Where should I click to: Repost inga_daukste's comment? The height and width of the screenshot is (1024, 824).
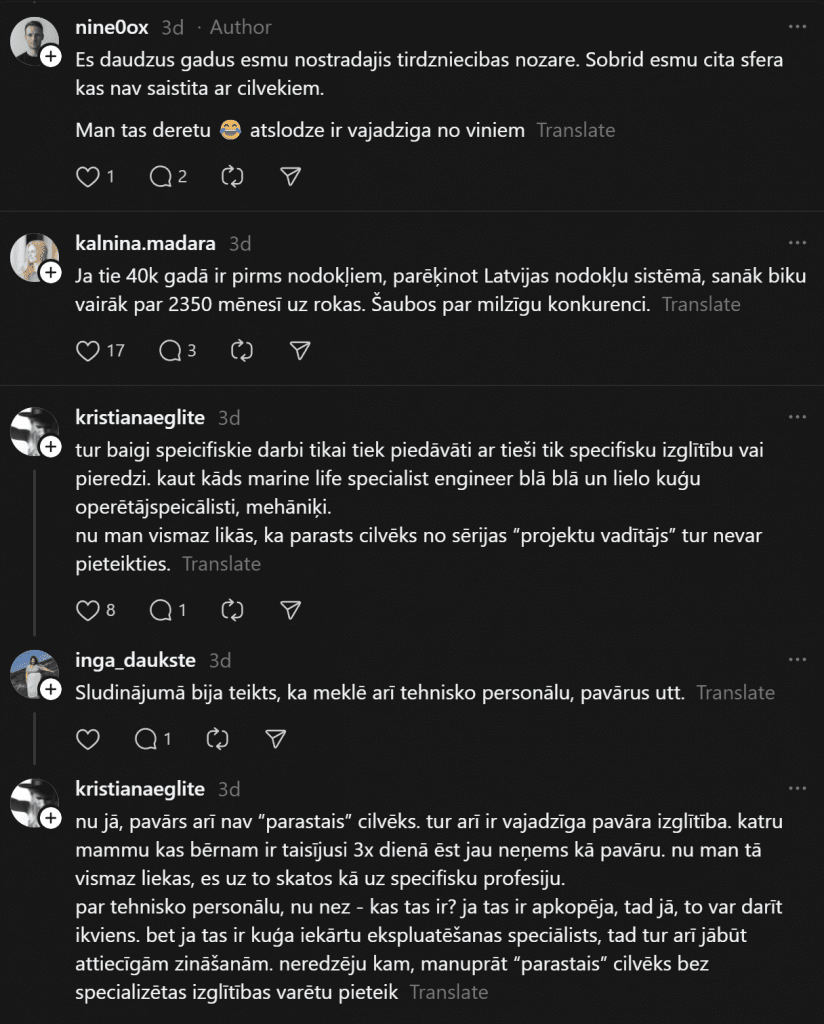(x=217, y=739)
